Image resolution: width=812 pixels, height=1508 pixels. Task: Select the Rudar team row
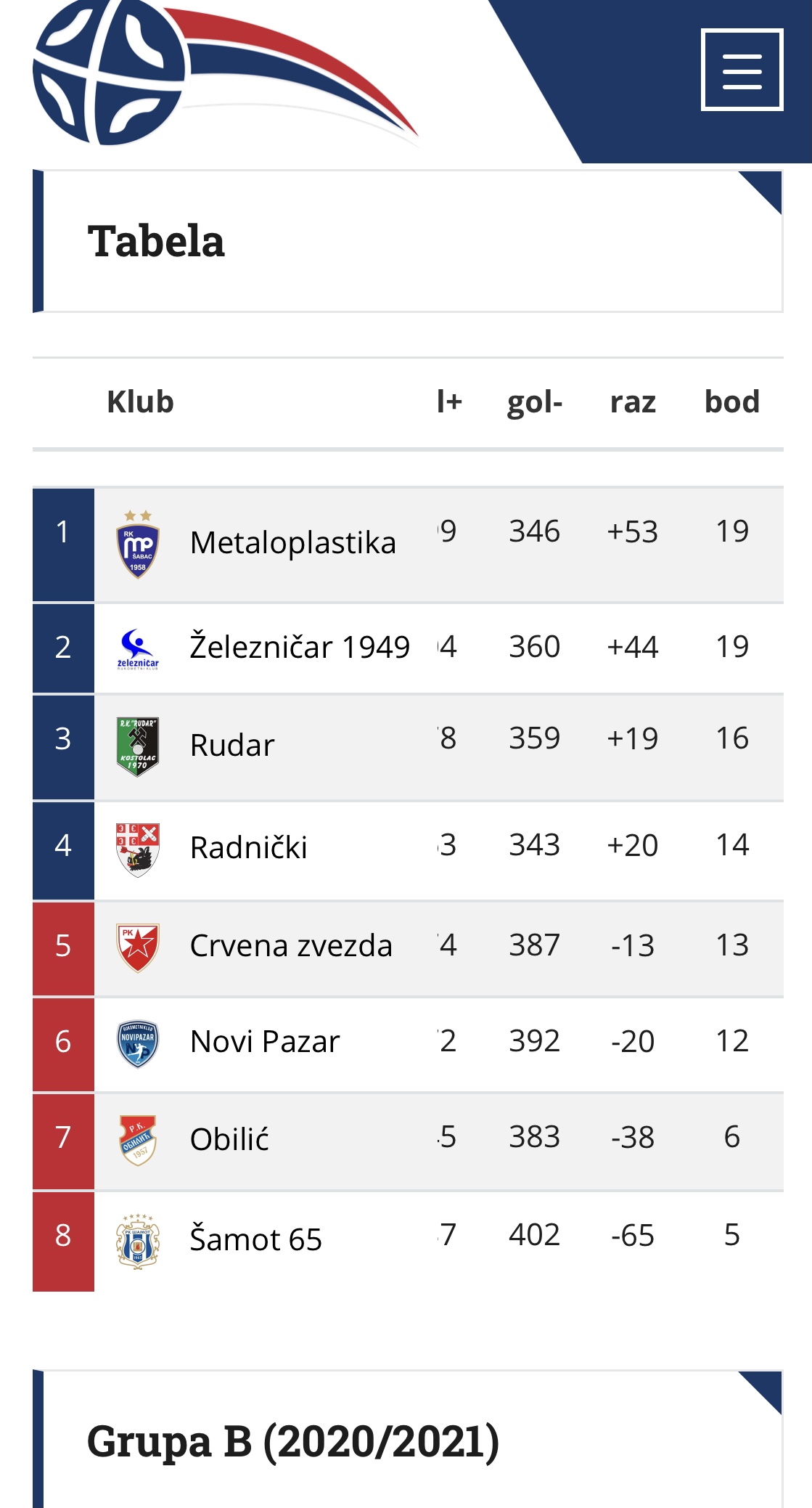pos(232,745)
